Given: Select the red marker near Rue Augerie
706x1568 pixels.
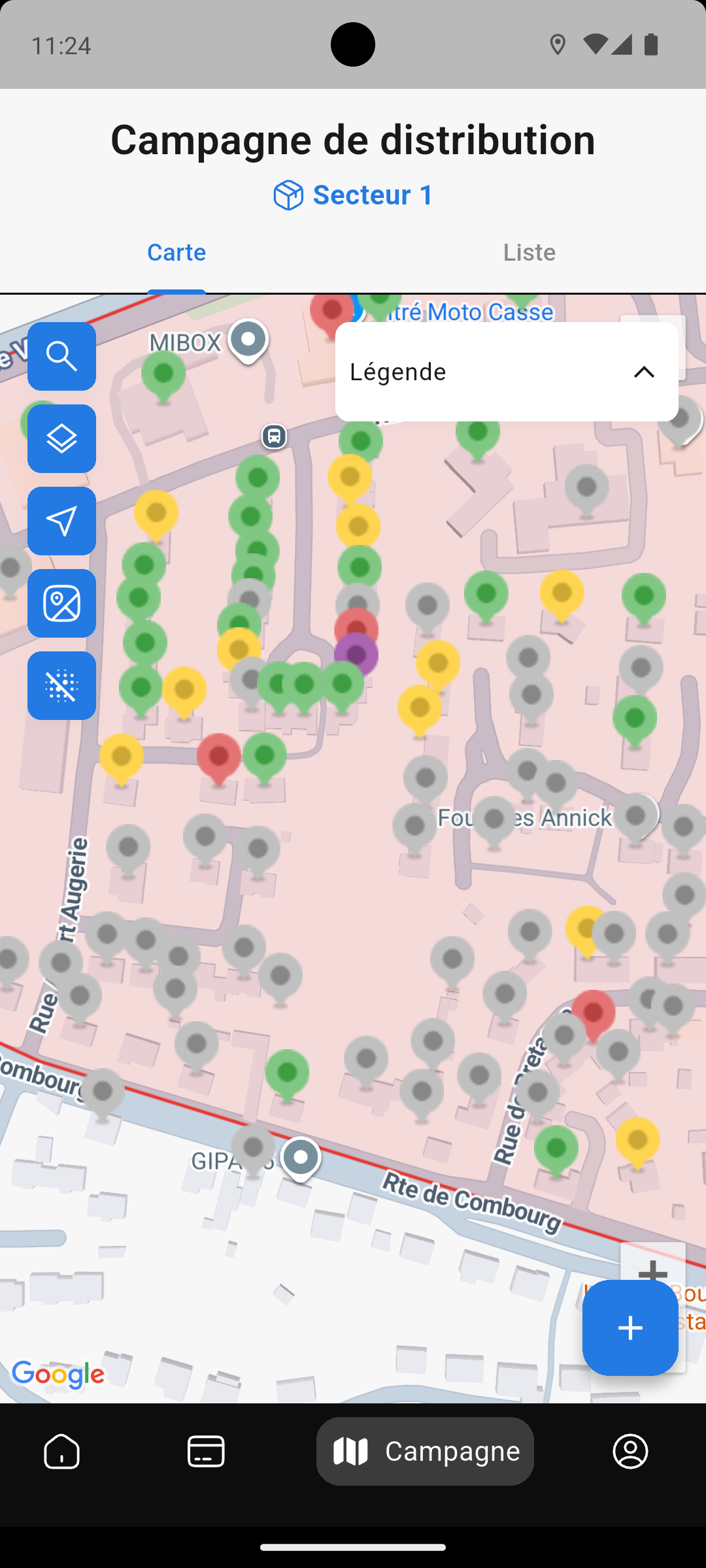Looking at the screenshot, I should point(218,758).
